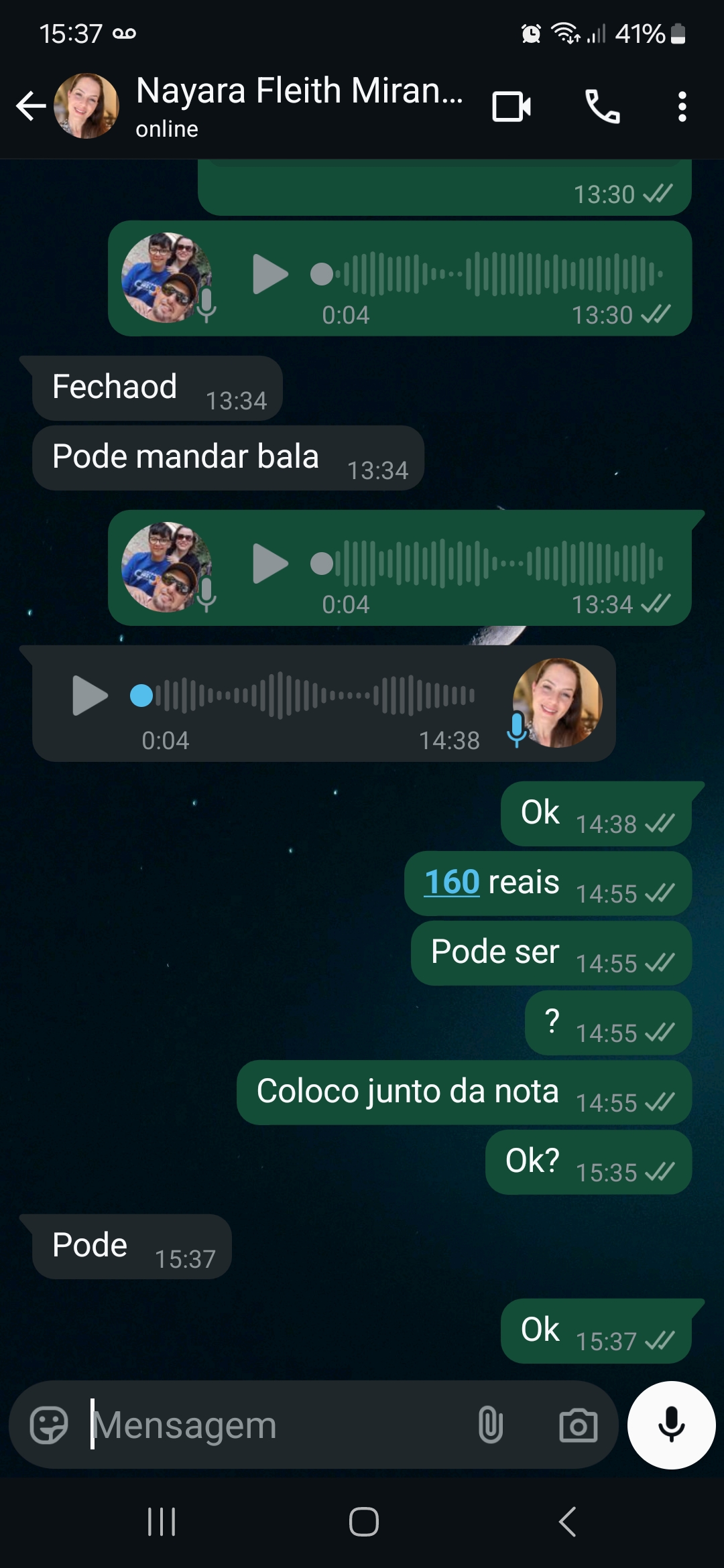Open the chat overflow menu
The width and height of the screenshot is (724, 1568).
coord(682,107)
